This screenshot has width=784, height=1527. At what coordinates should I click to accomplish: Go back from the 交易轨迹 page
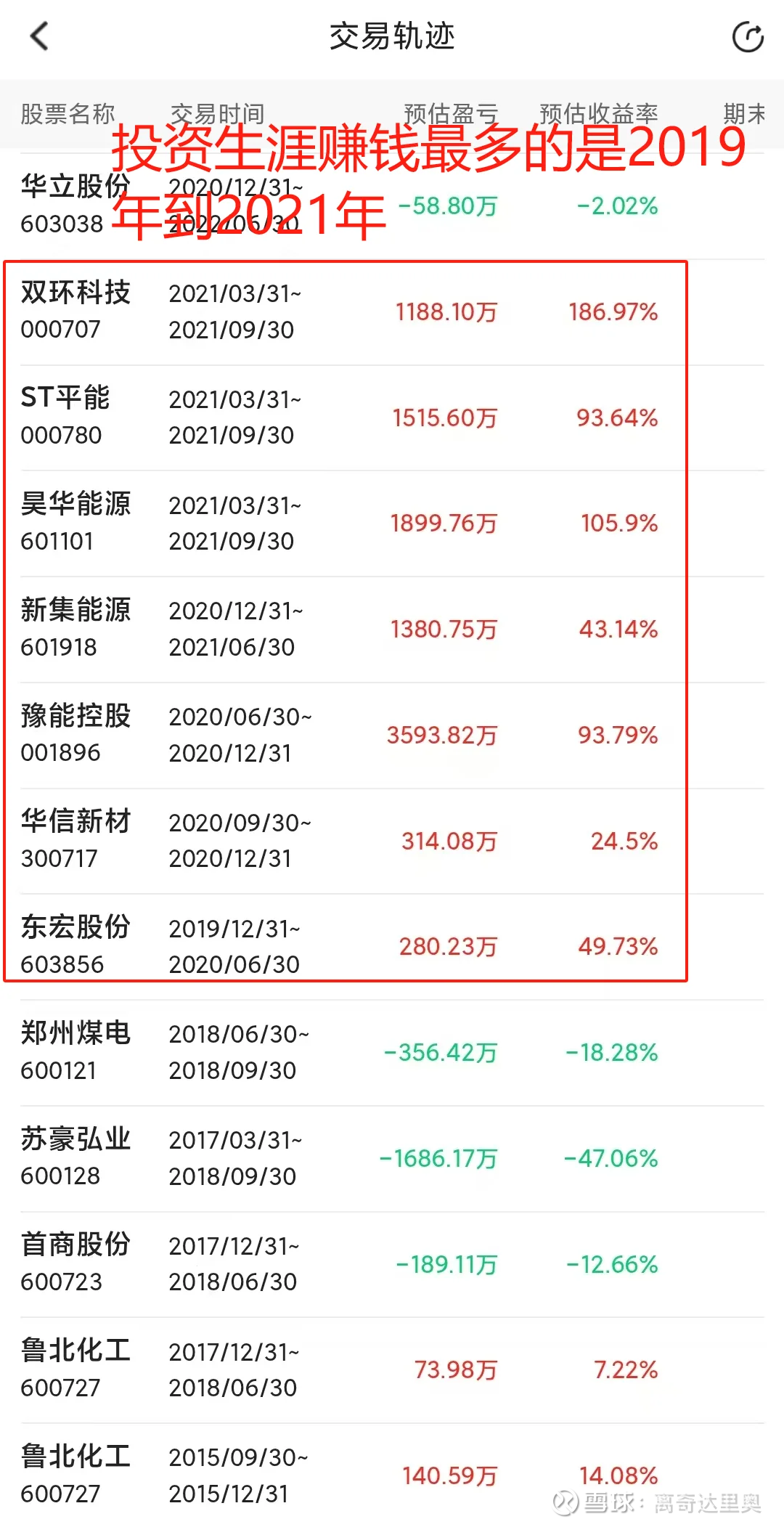(39, 36)
